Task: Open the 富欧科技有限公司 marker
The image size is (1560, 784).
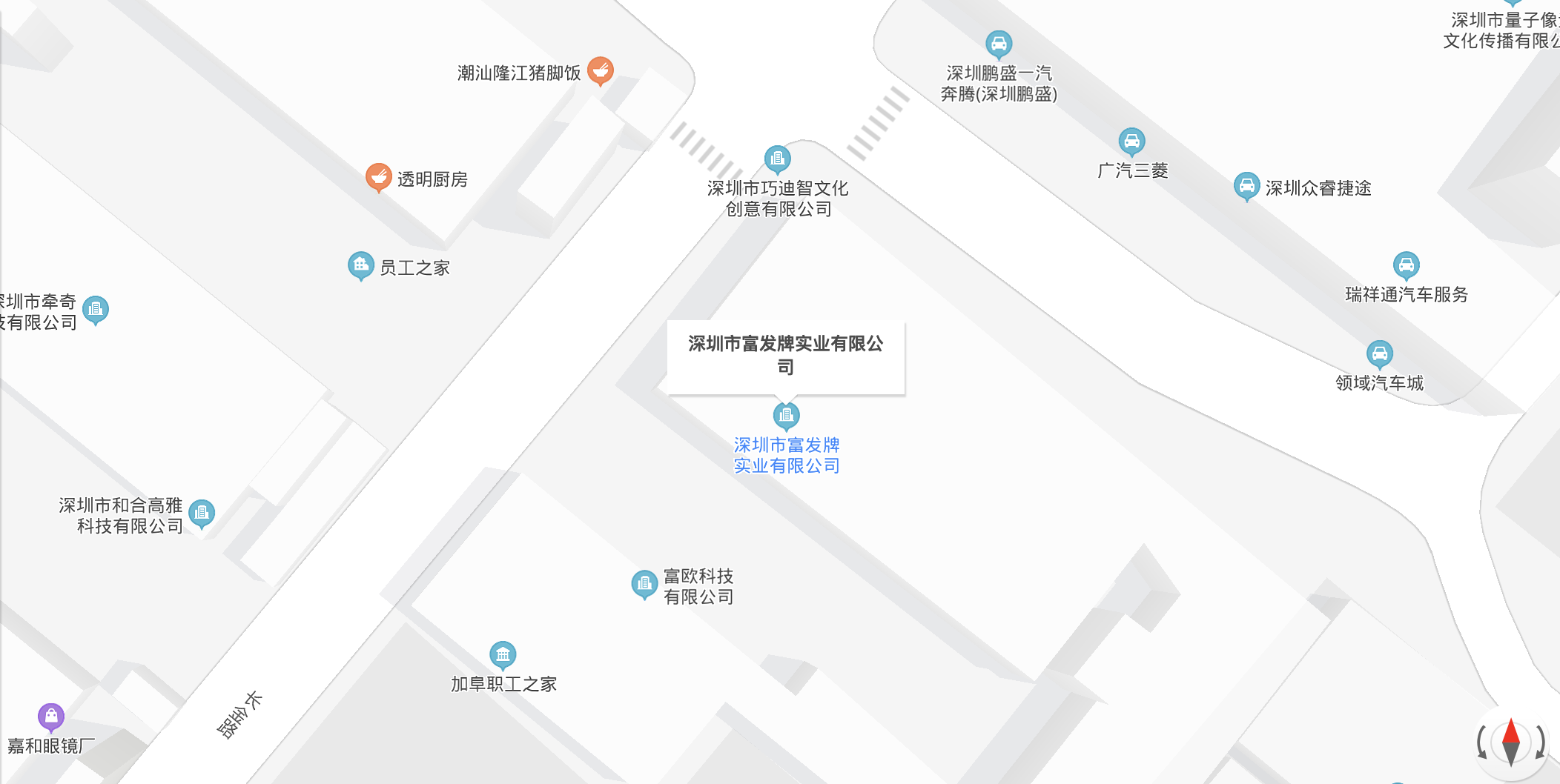Action: 644,583
